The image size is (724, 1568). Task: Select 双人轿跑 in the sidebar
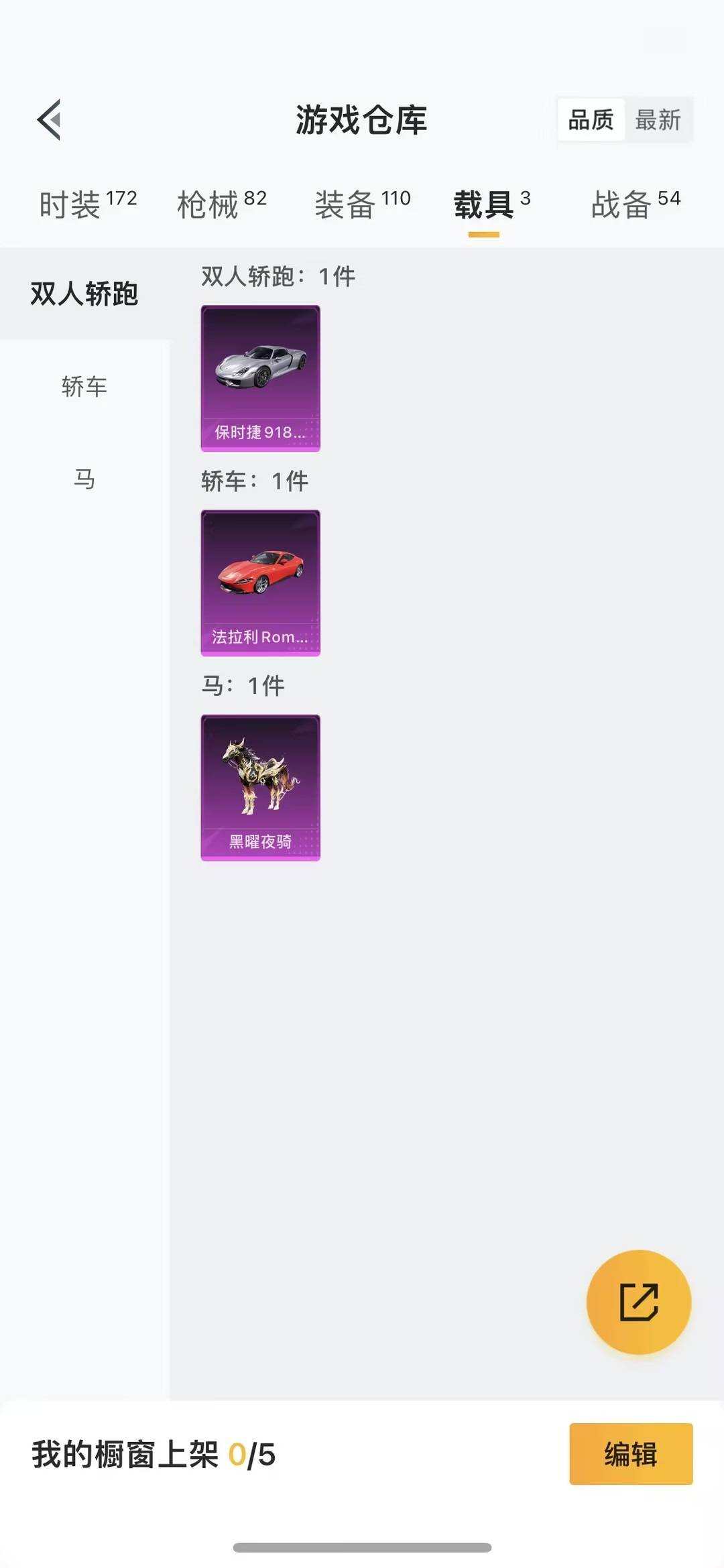(83, 292)
